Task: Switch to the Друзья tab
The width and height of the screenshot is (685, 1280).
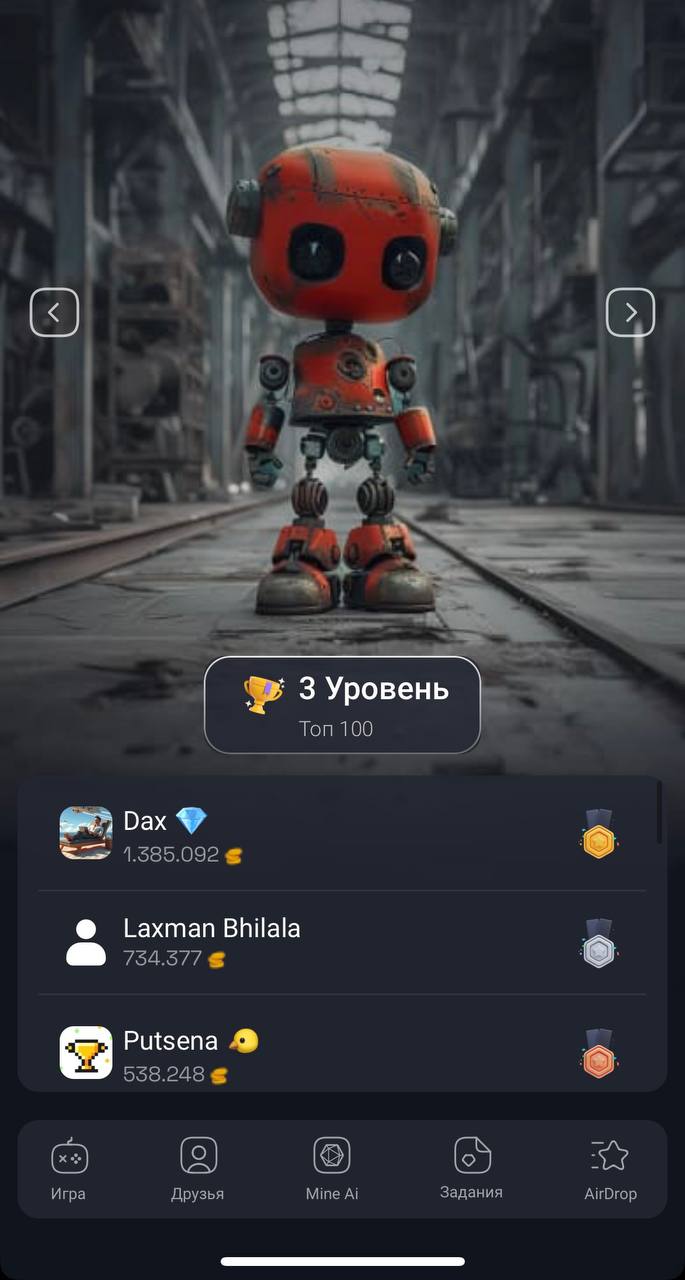Action: click(x=198, y=1169)
